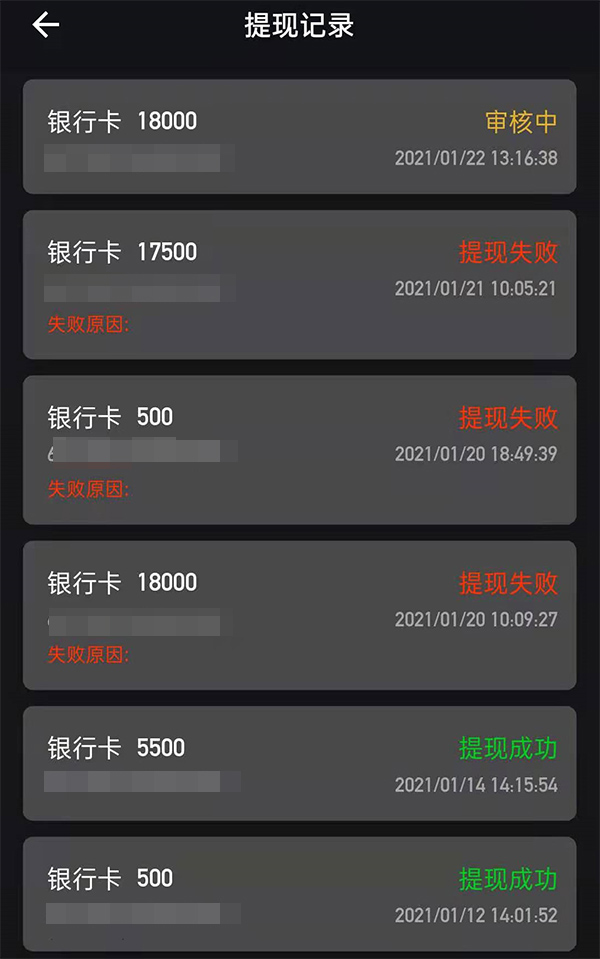Open the failed 17500 withdrawal record
Image resolution: width=600 pixels, height=959 pixels.
[299, 284]
